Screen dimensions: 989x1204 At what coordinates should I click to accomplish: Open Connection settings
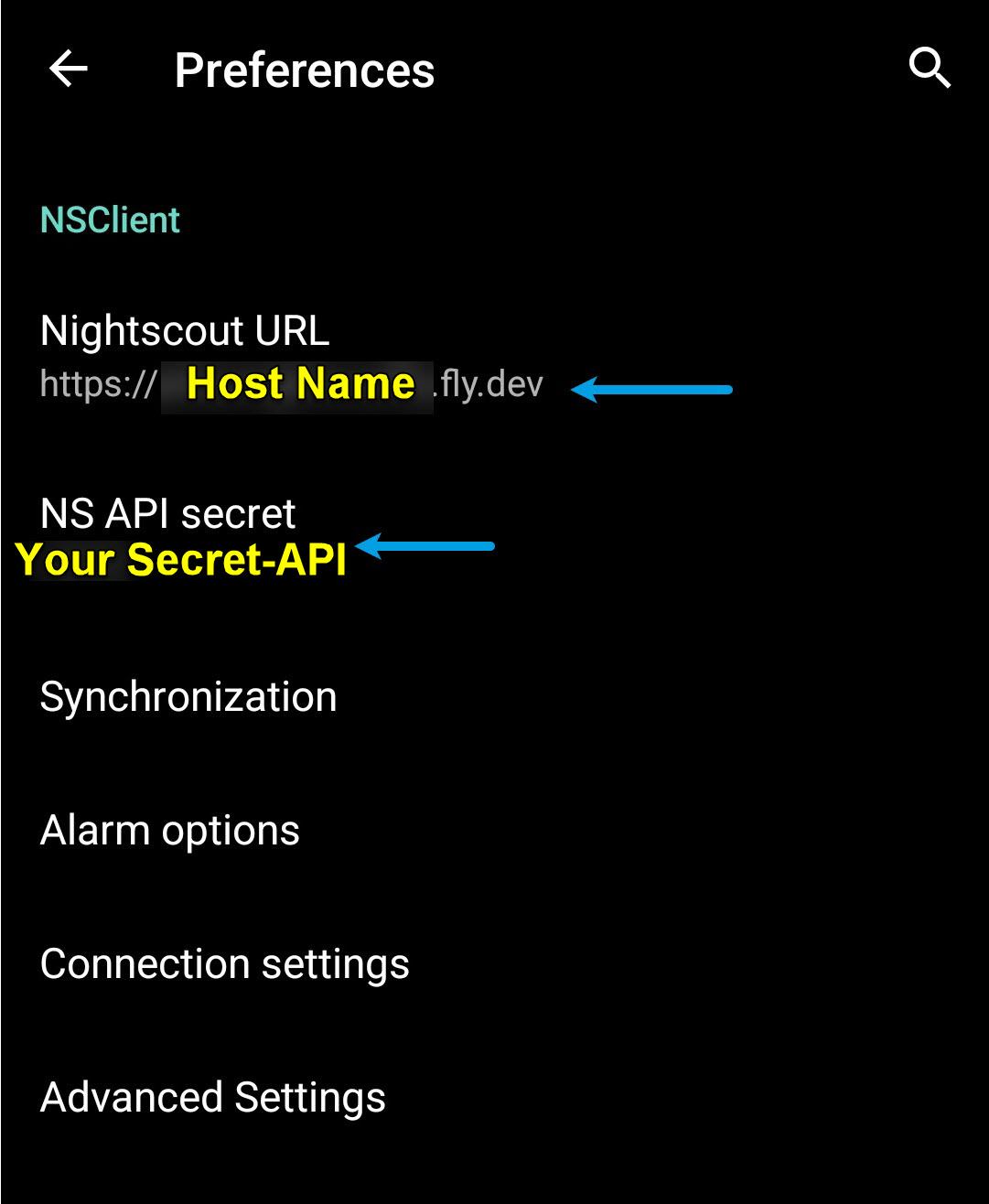225,964
